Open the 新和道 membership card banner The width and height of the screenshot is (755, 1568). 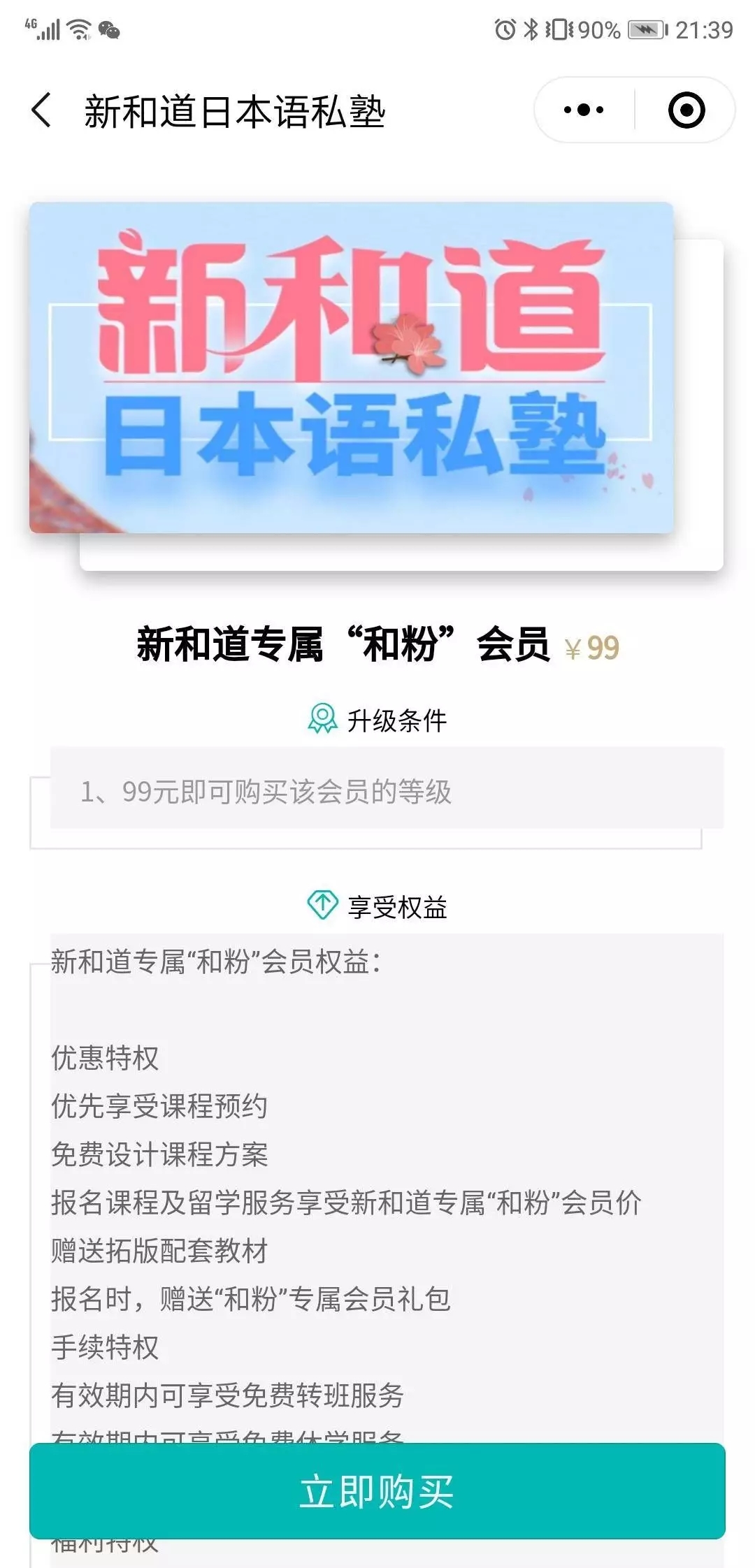pyautogui.click(x=352, y=368)
